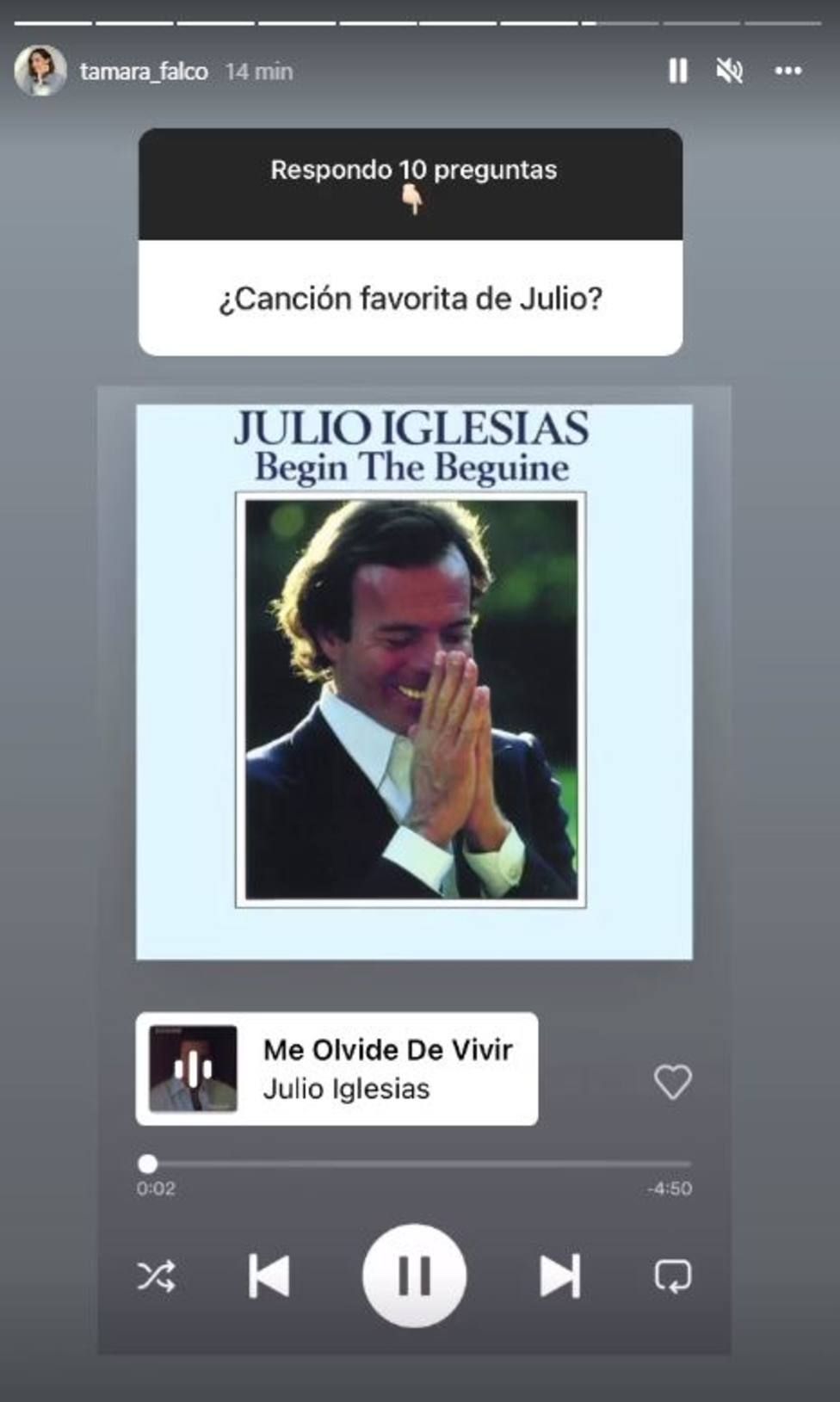Unmute the story sound
The width and height of the screenshot is (840, 1402).
(x=730, y=71)
